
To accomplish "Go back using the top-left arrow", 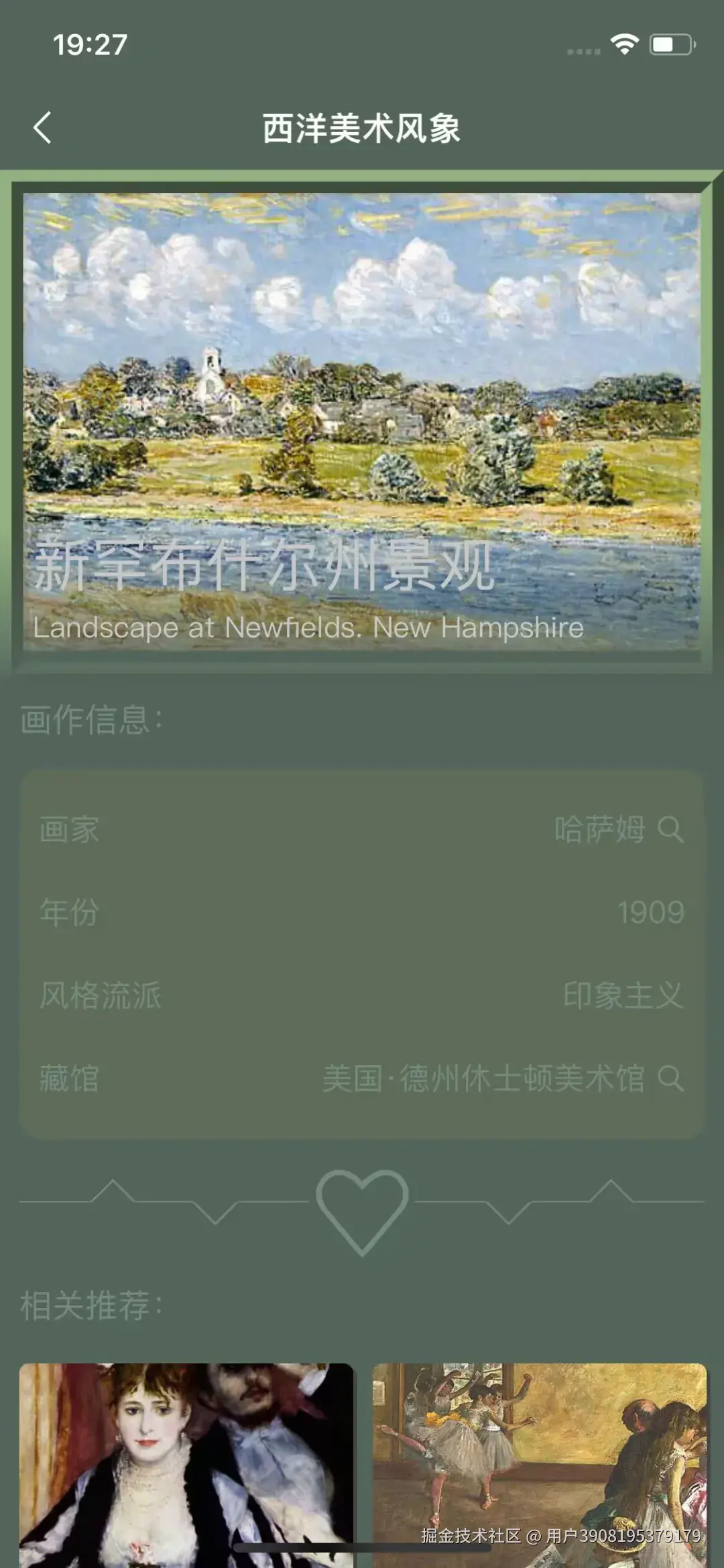I will [x=42, y=127].
